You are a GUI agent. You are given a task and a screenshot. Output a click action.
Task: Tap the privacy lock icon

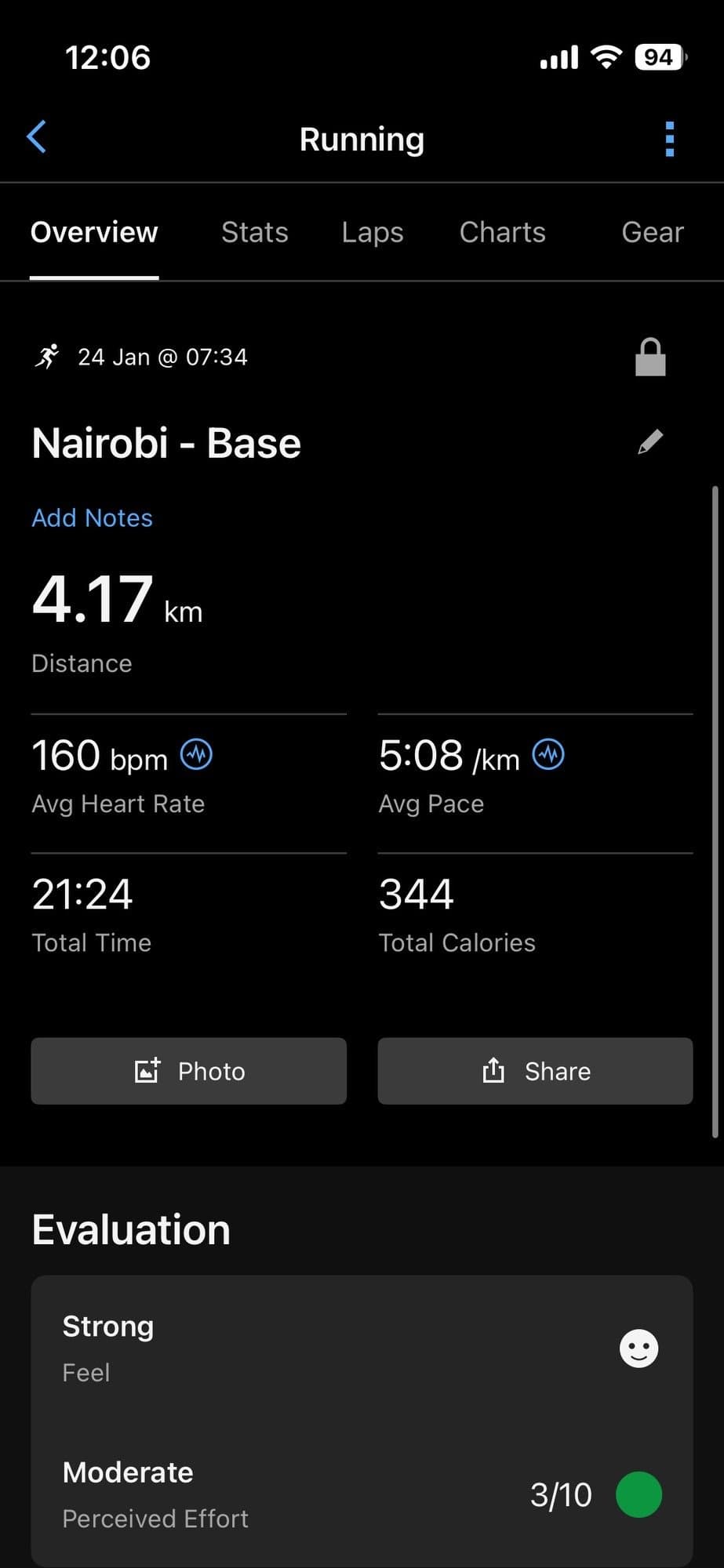649,358
